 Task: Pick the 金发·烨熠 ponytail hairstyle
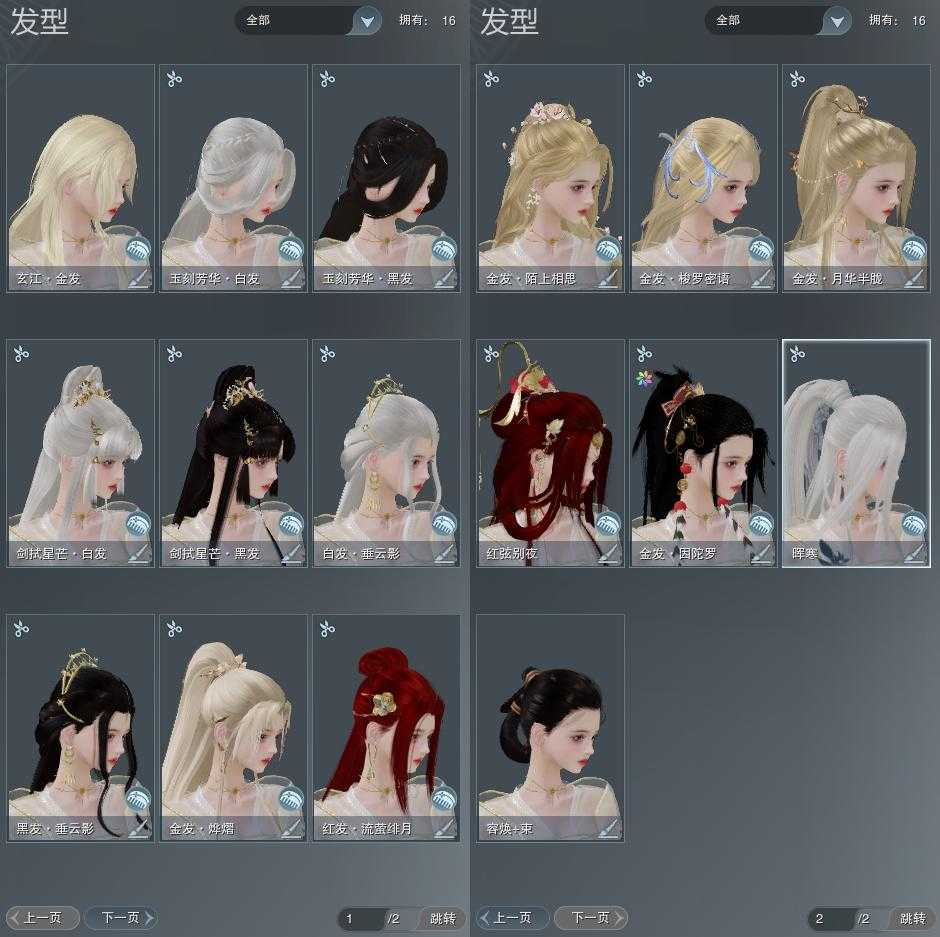coord(234,727)
